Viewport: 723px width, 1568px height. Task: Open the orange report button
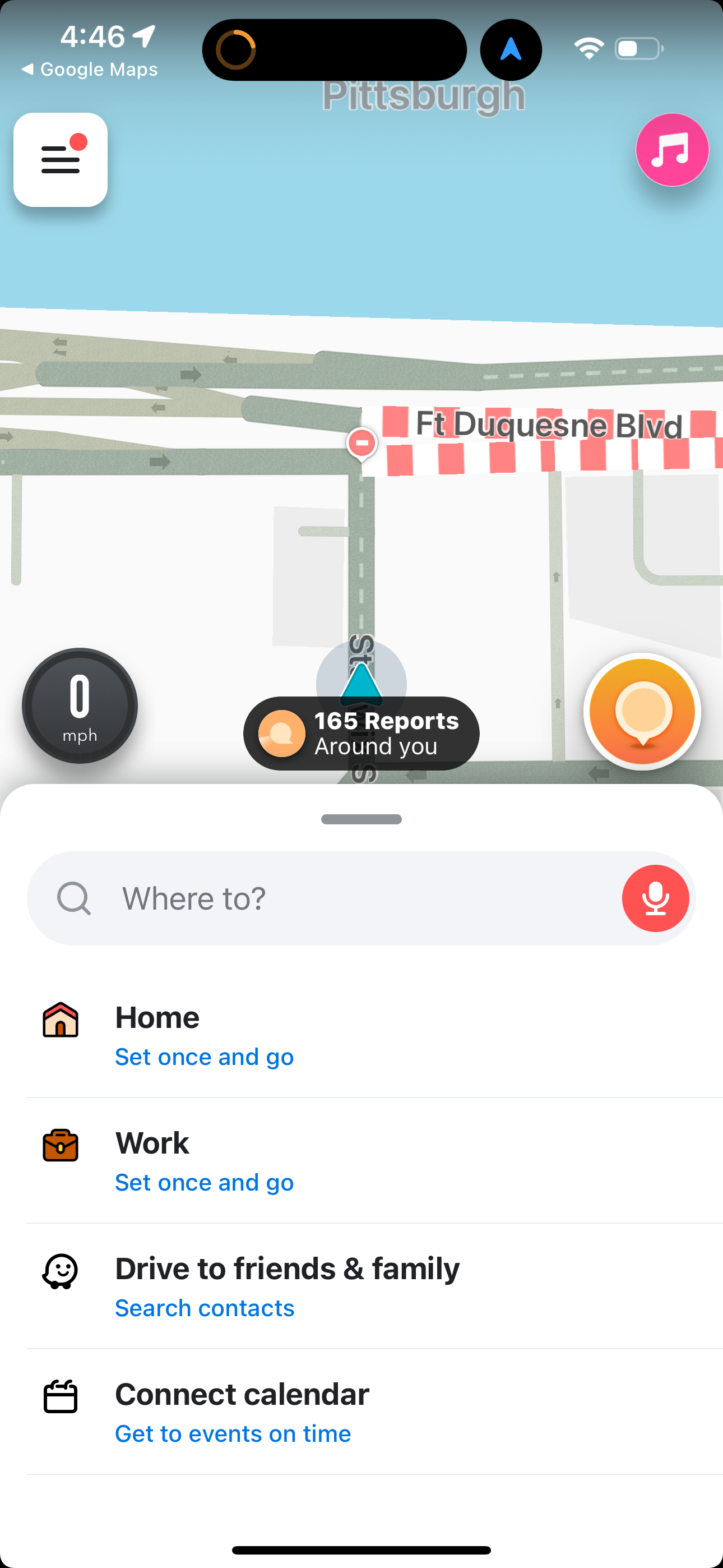(641, 712)
